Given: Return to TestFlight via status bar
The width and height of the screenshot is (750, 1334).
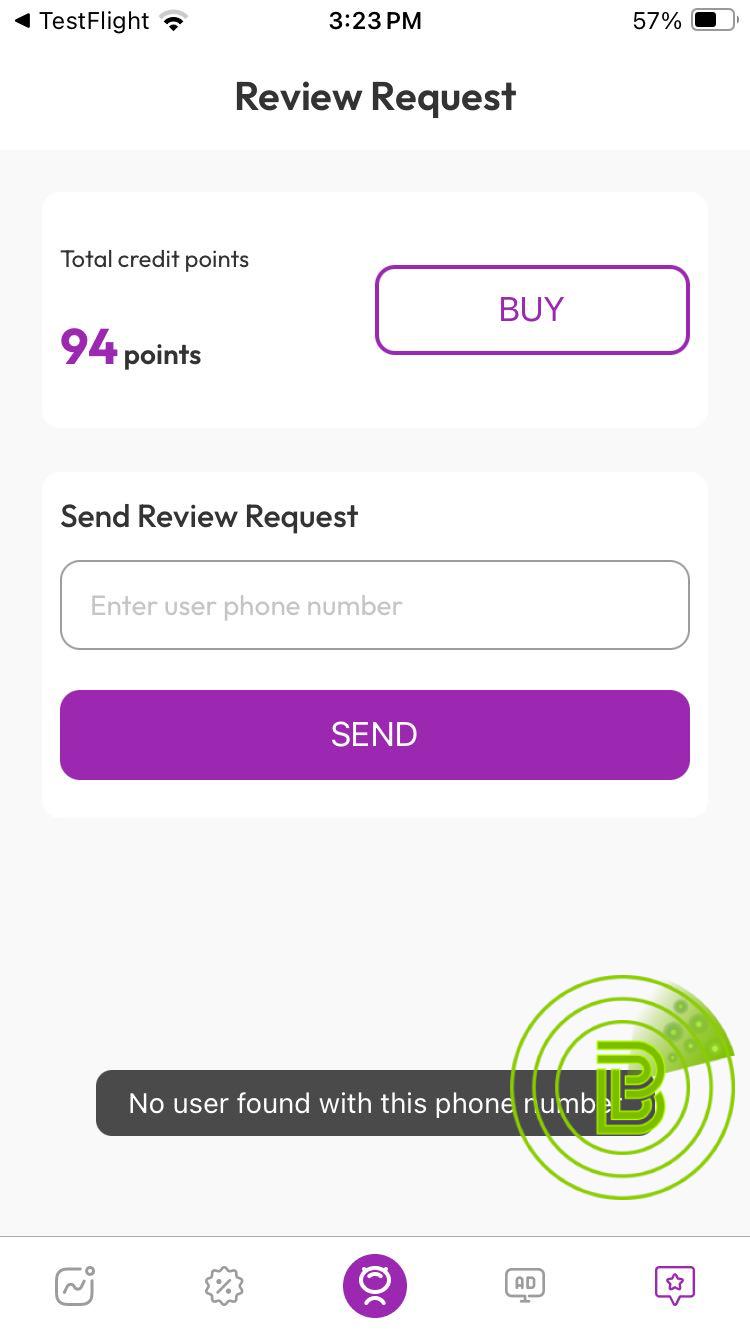Looking at the screenshot, I should pos(82,21).
